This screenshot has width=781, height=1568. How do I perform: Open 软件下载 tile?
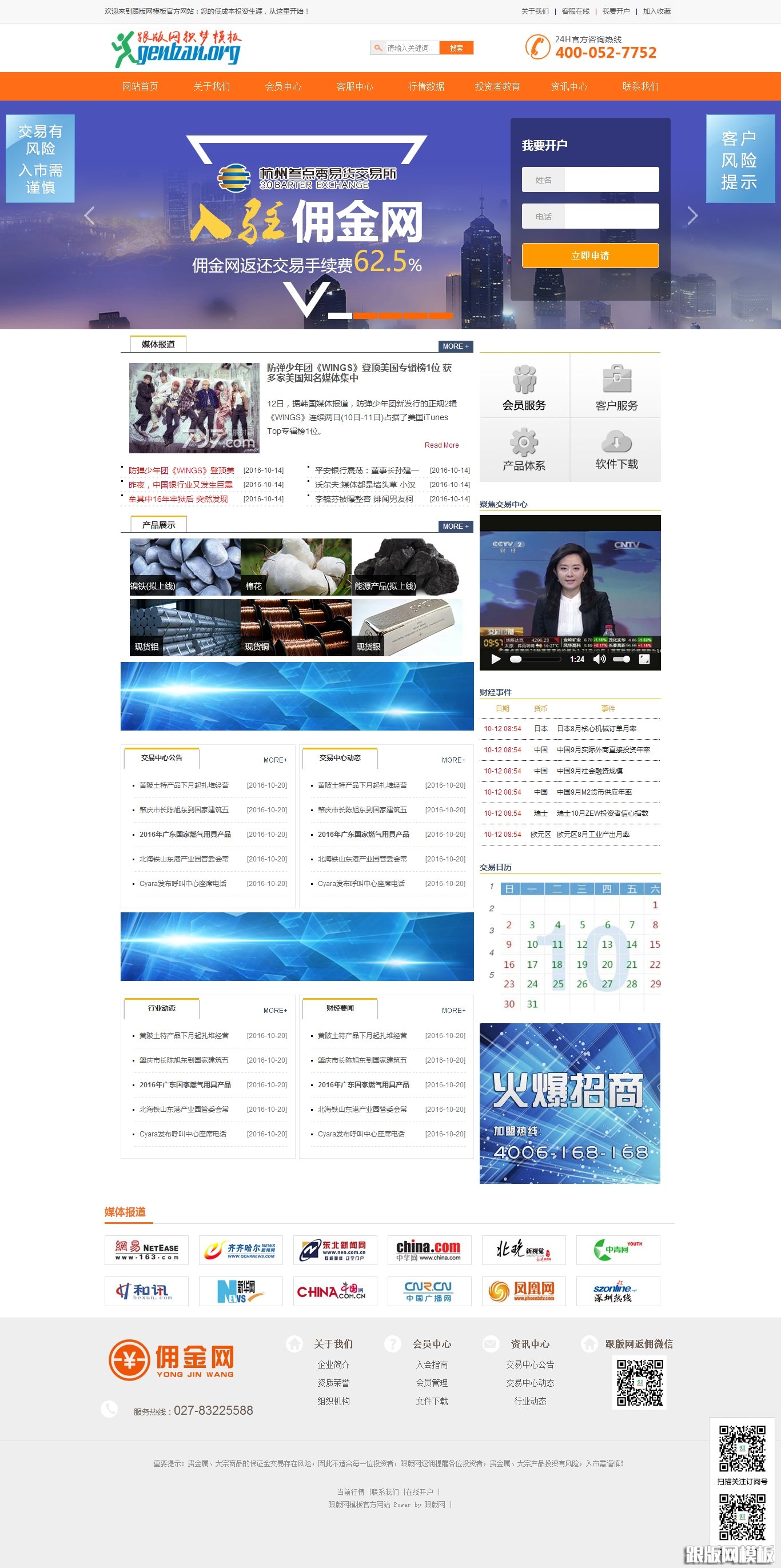[x=616, y=450]
